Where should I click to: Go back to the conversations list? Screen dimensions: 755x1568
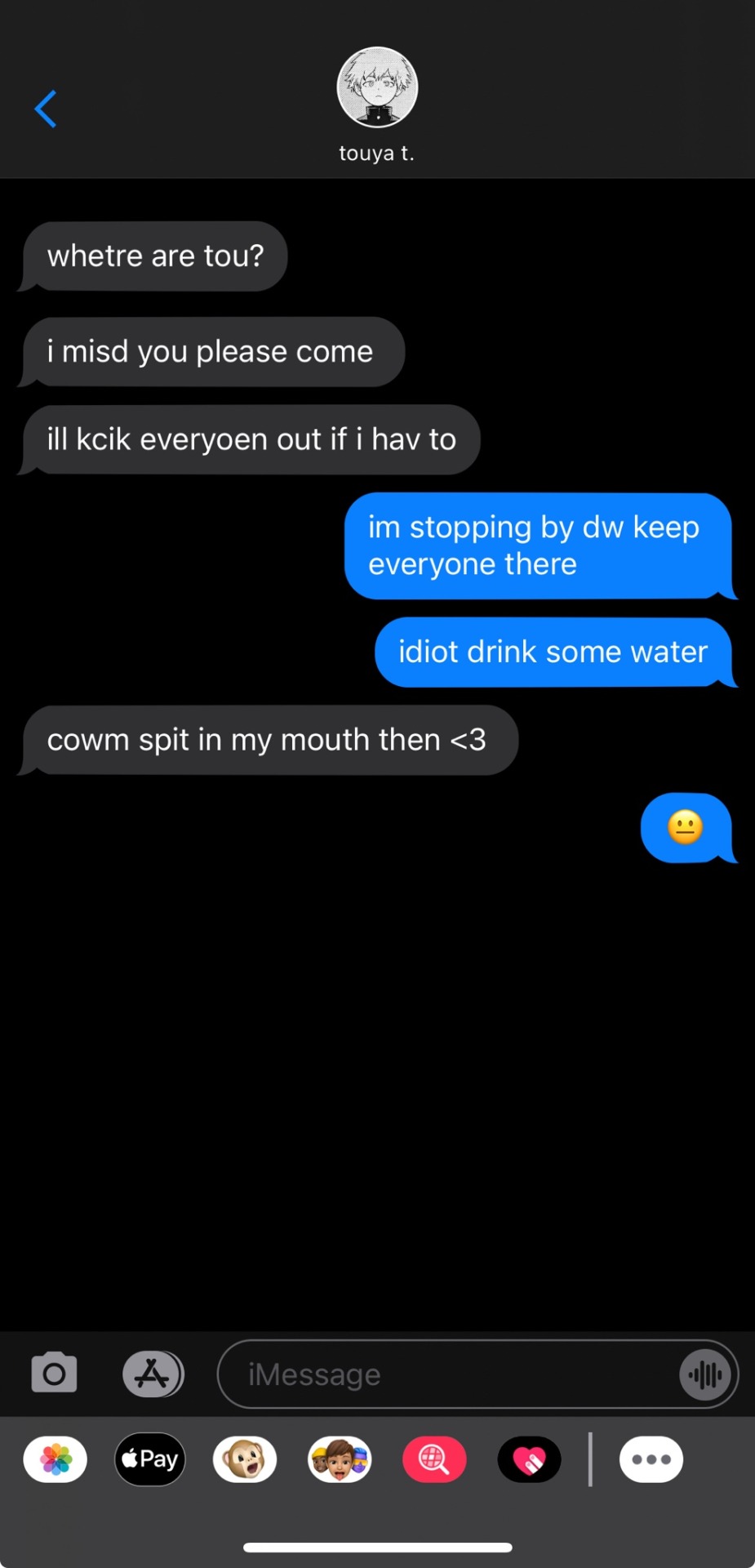46,109
